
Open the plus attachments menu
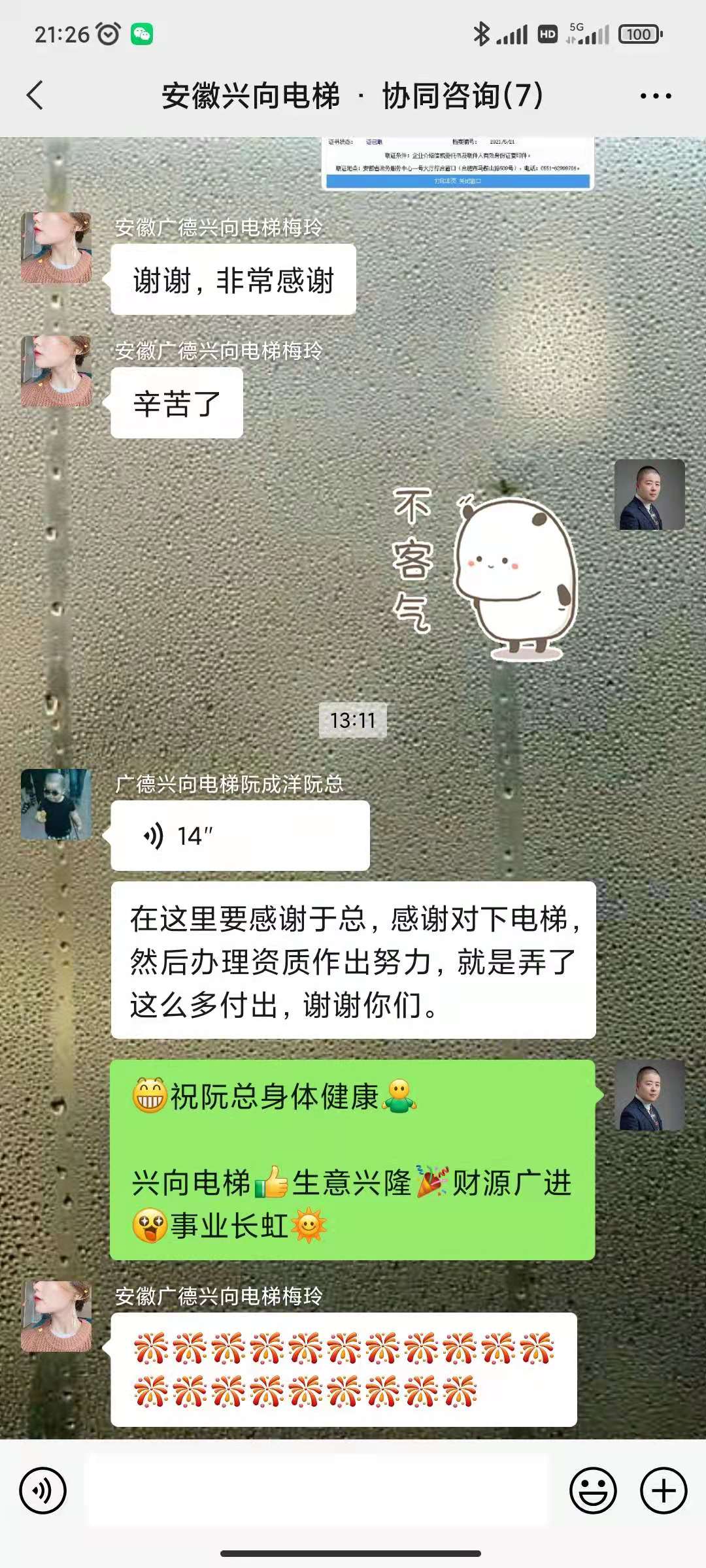663,1491
